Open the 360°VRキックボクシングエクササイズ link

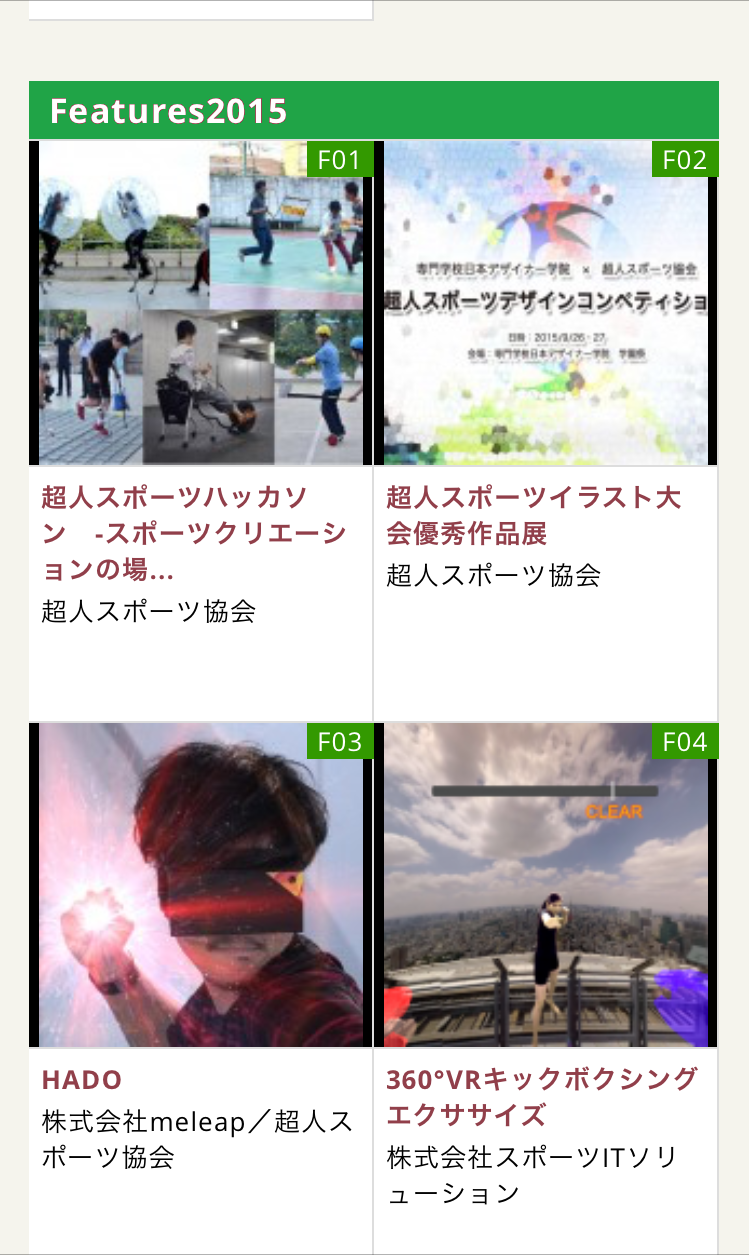(x=542, y=1097)
